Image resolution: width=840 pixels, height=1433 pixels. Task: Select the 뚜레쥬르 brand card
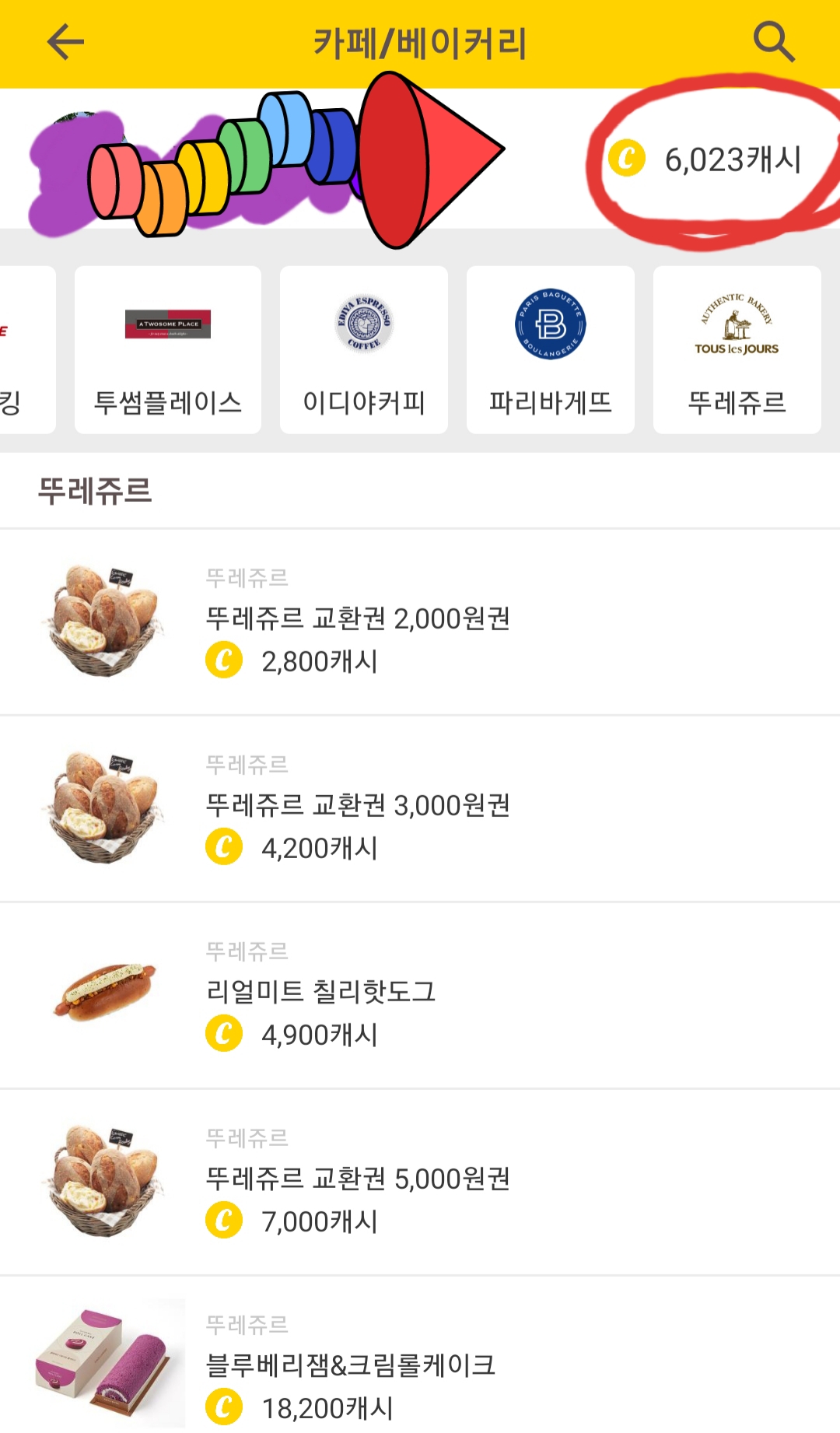(x=737, y=350)
